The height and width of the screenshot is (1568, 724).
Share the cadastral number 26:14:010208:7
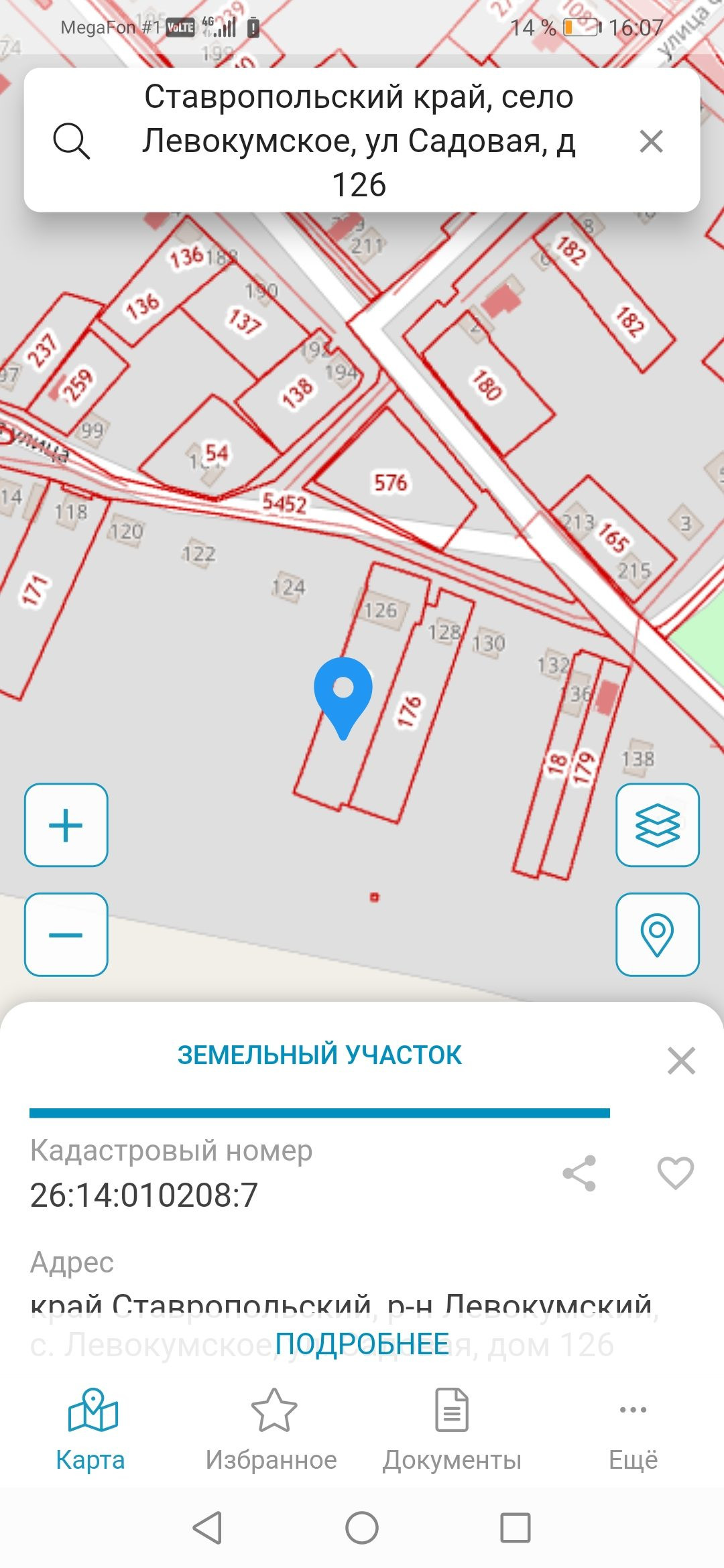pos(579,1173)
